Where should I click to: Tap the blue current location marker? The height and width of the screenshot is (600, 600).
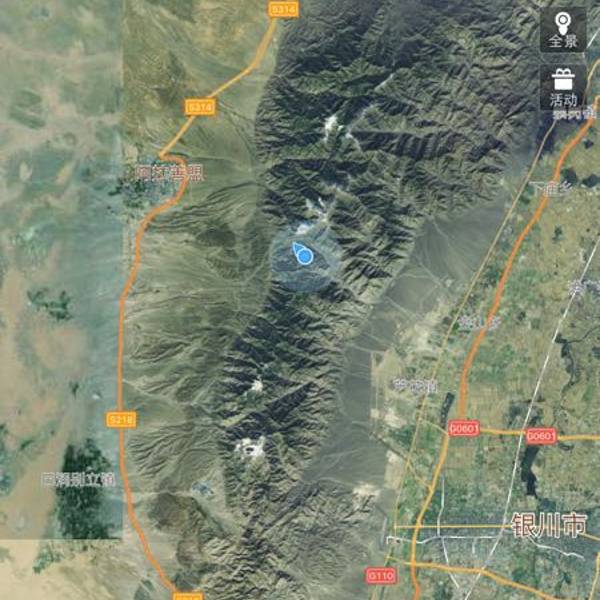(x=303, y=255)
